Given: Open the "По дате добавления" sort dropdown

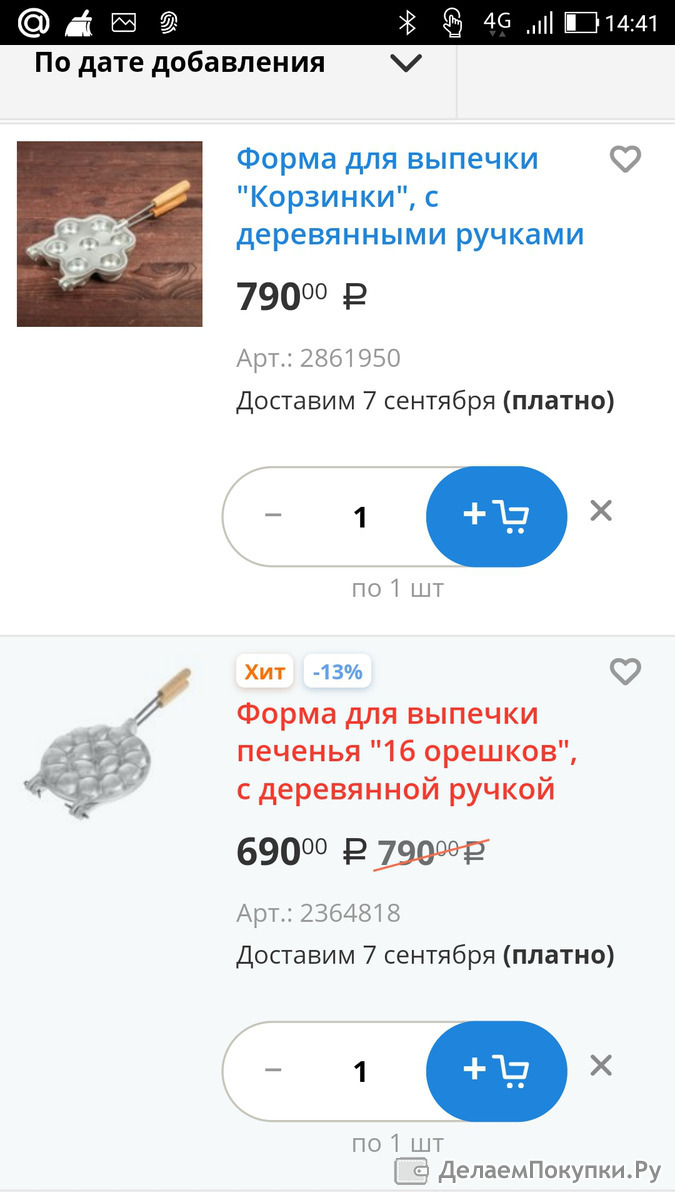Looking at the screenshot, I should tap(228, 63).
